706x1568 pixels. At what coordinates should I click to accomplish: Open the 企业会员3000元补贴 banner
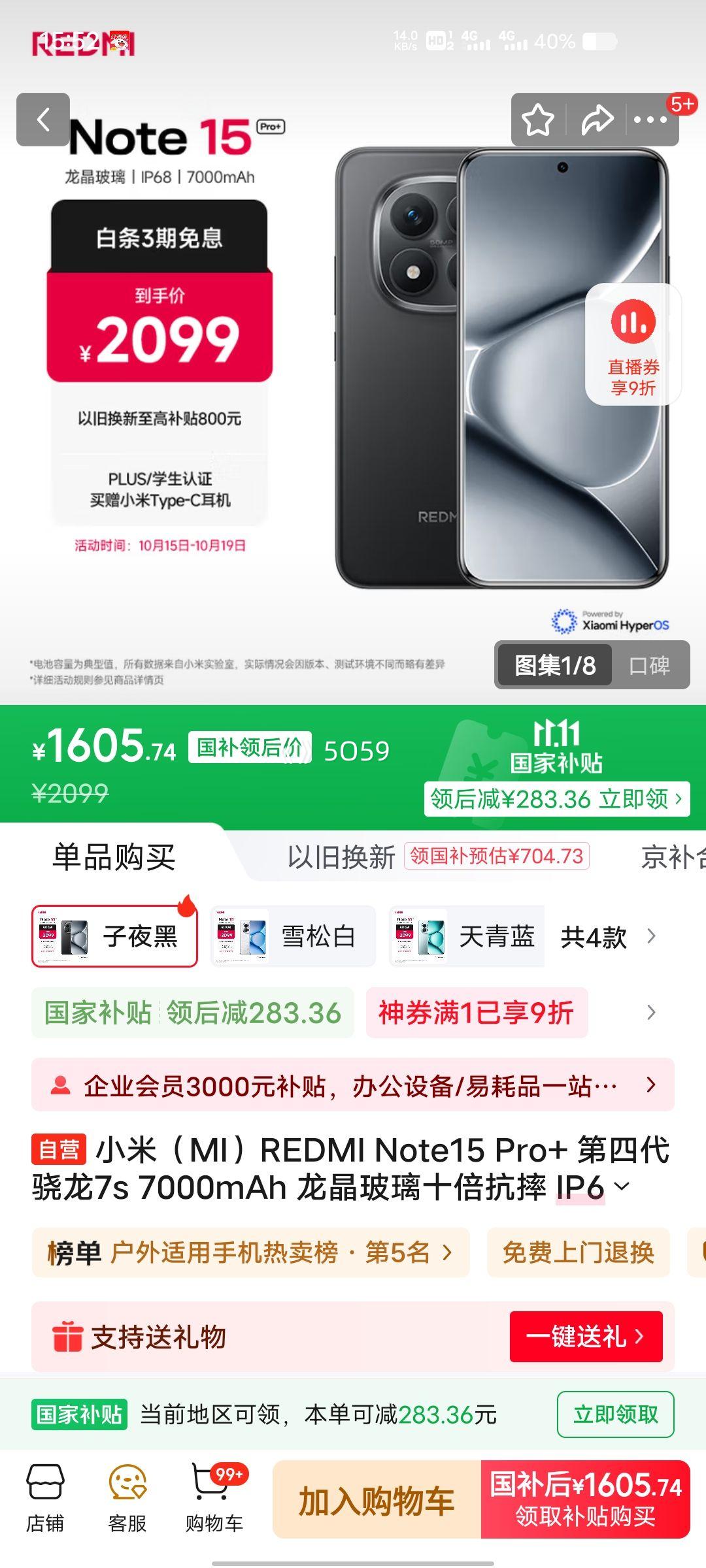tap(352, 1085)
